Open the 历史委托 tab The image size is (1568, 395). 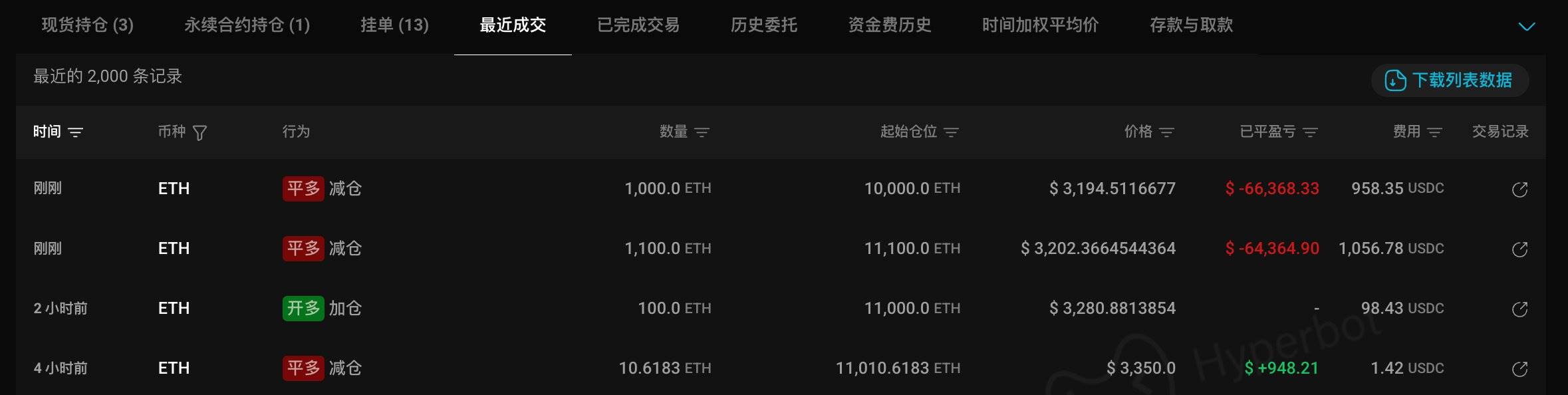[x=763, y=25]
